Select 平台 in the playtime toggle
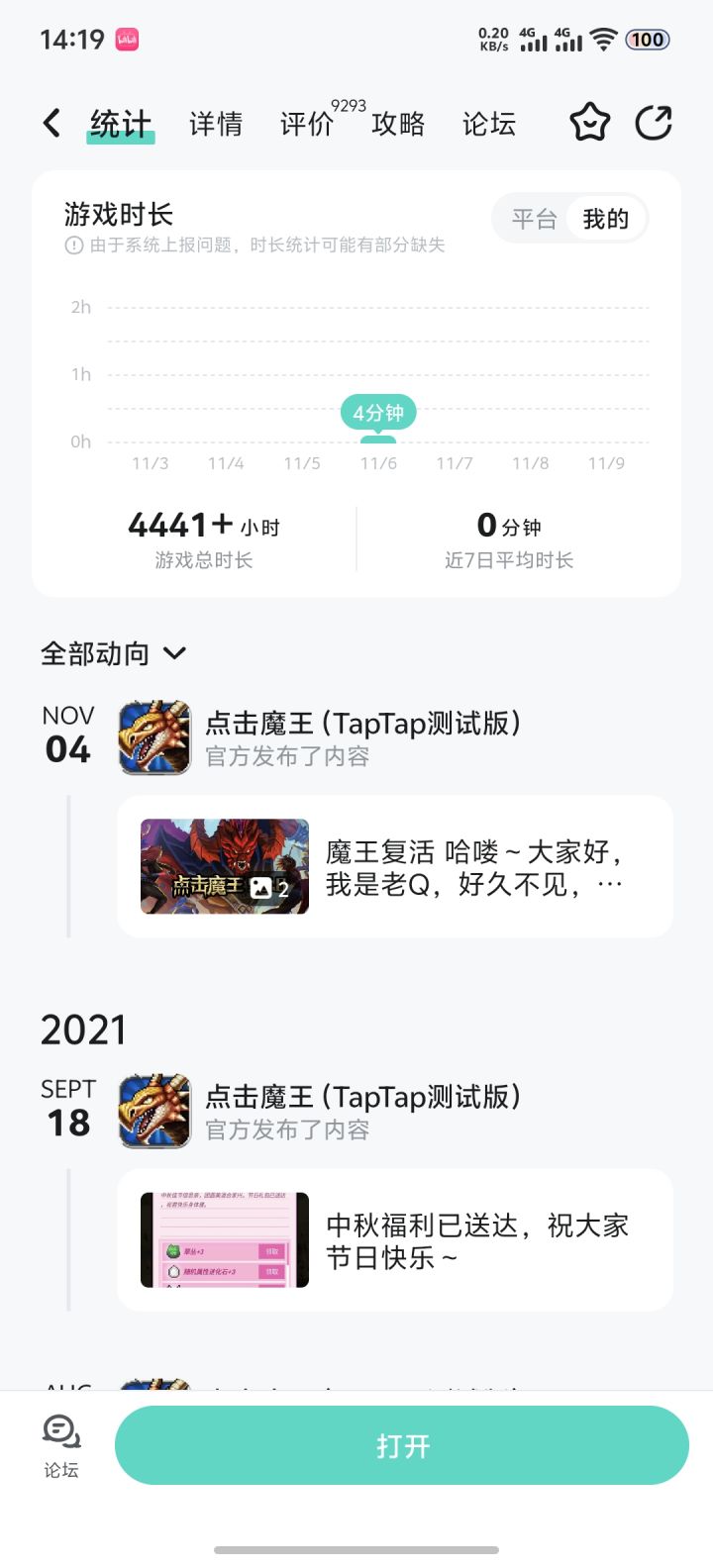Screen dimensions: 713x1568 (x=535, y=219)
